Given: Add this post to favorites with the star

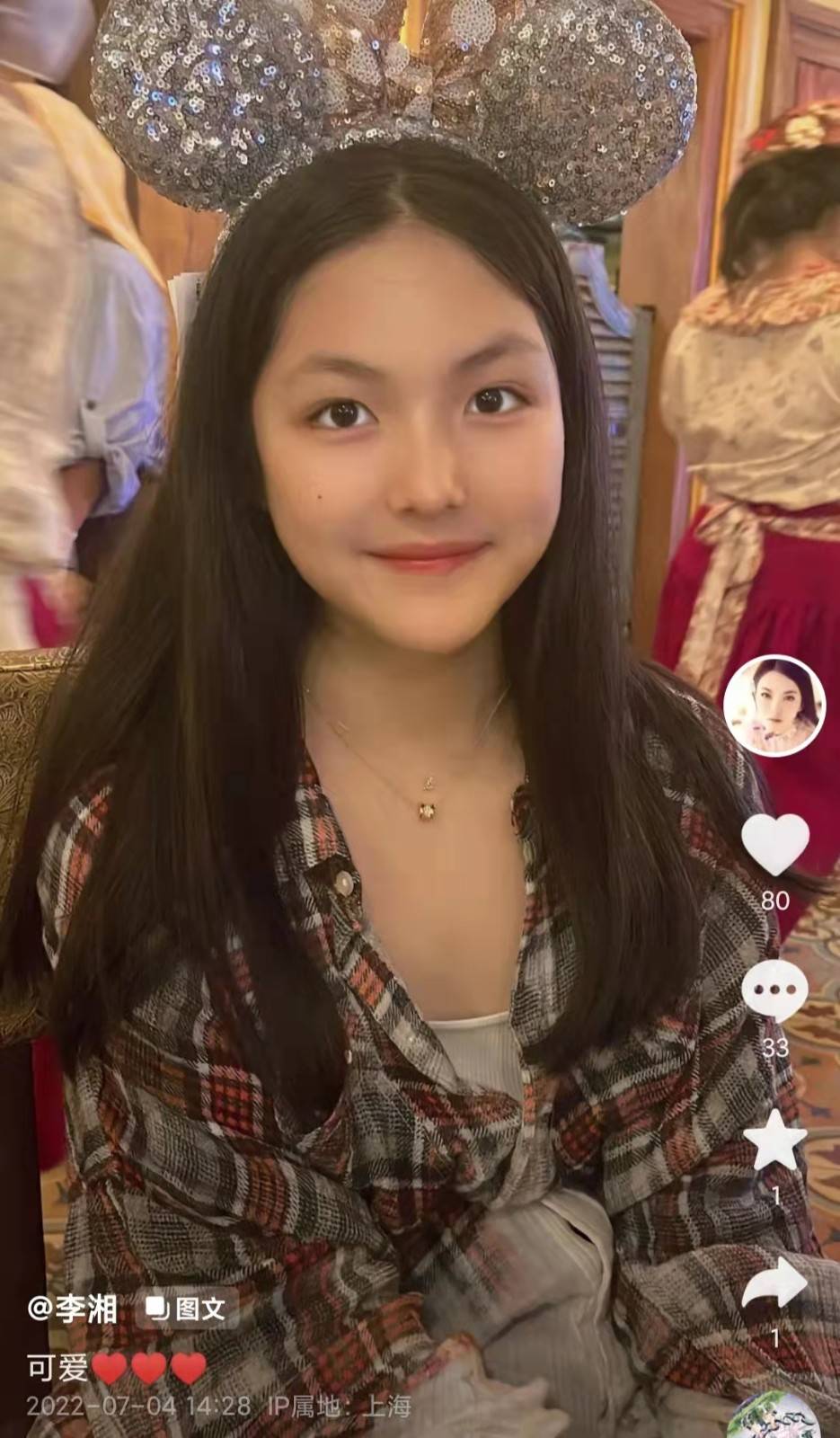Looking at the screenshot, I should pos(774,1140).
